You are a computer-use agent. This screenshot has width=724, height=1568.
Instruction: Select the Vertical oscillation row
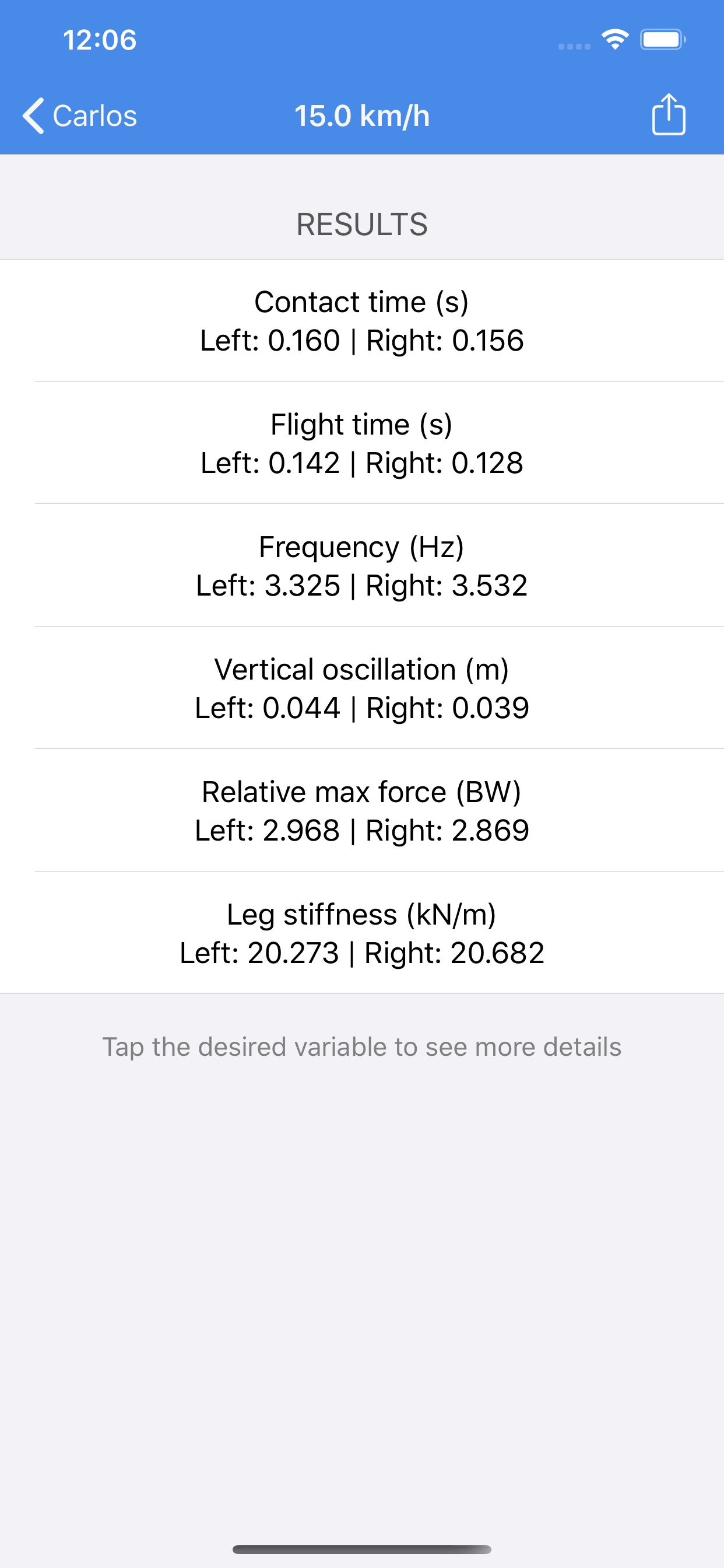362,688
